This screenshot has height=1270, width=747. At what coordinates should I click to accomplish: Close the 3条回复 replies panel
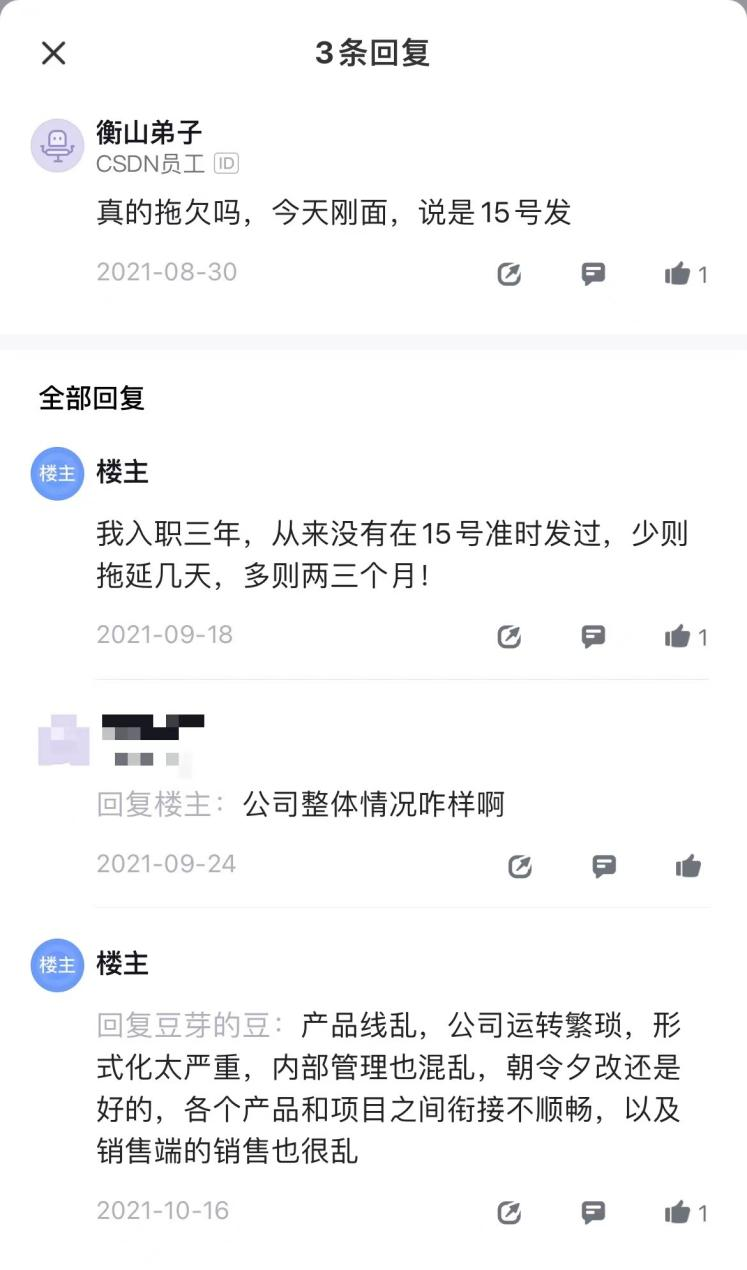click(53, 53)
